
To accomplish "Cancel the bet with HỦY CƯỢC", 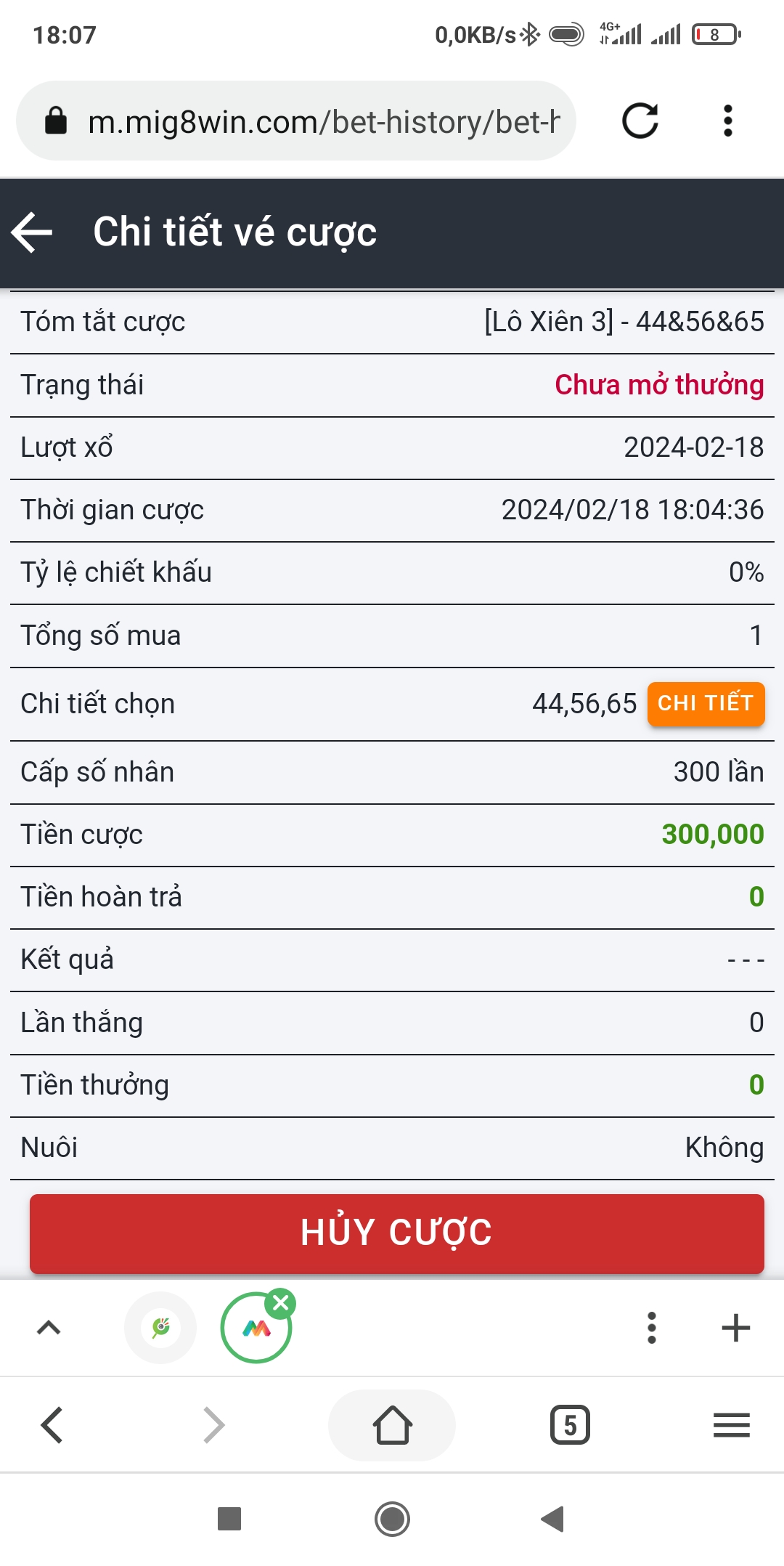I will (x=396, y=1233).
